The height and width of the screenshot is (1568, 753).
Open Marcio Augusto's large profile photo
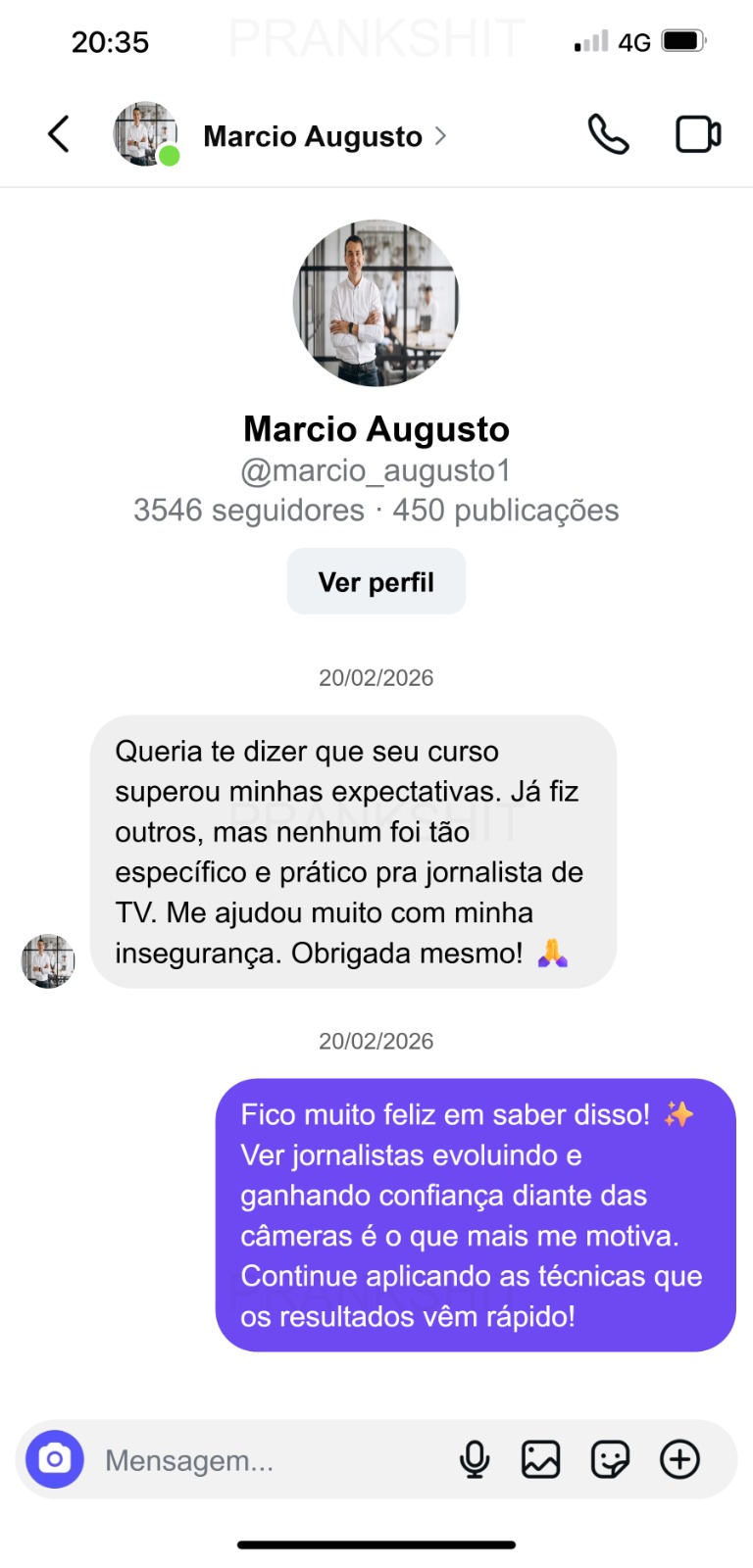(376, 306)
